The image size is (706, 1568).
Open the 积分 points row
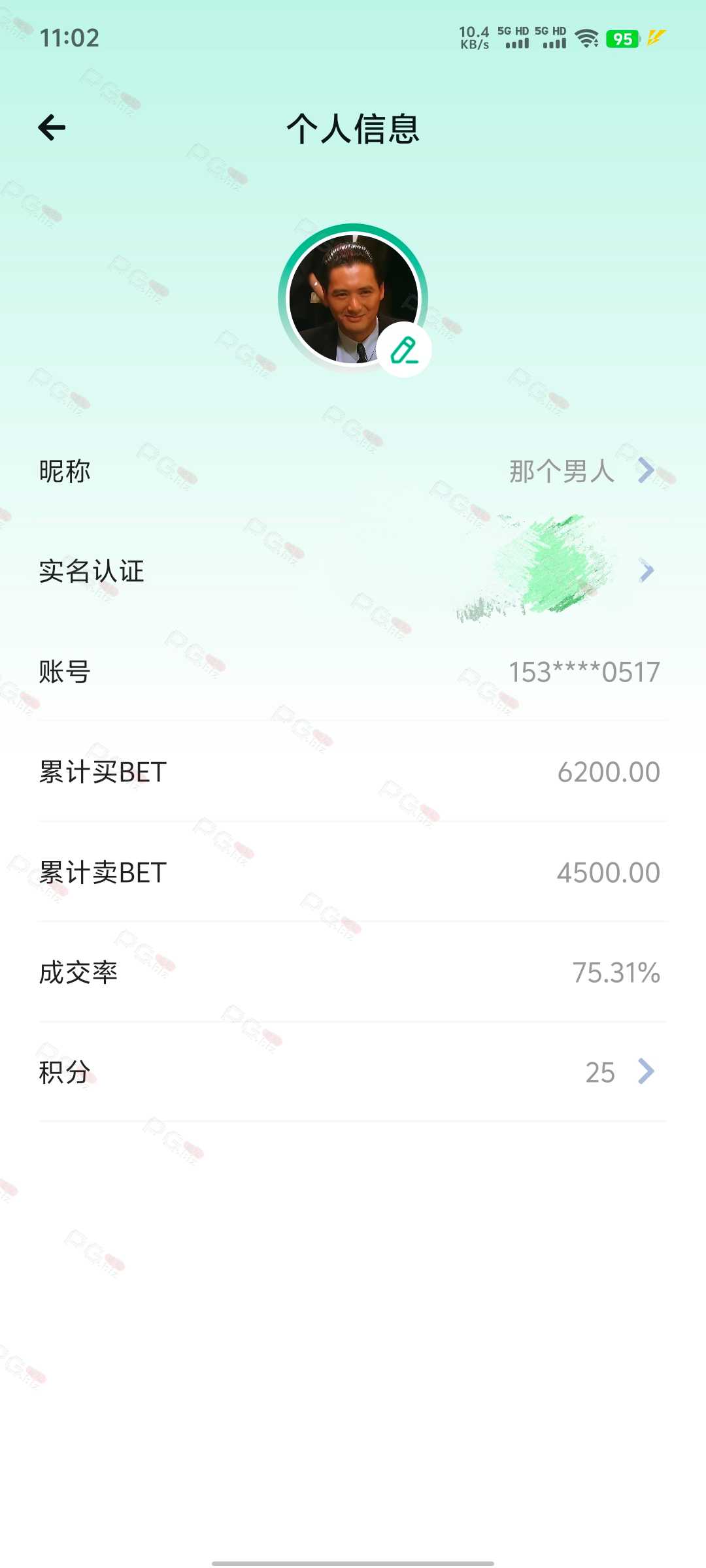click(353, 1072)
